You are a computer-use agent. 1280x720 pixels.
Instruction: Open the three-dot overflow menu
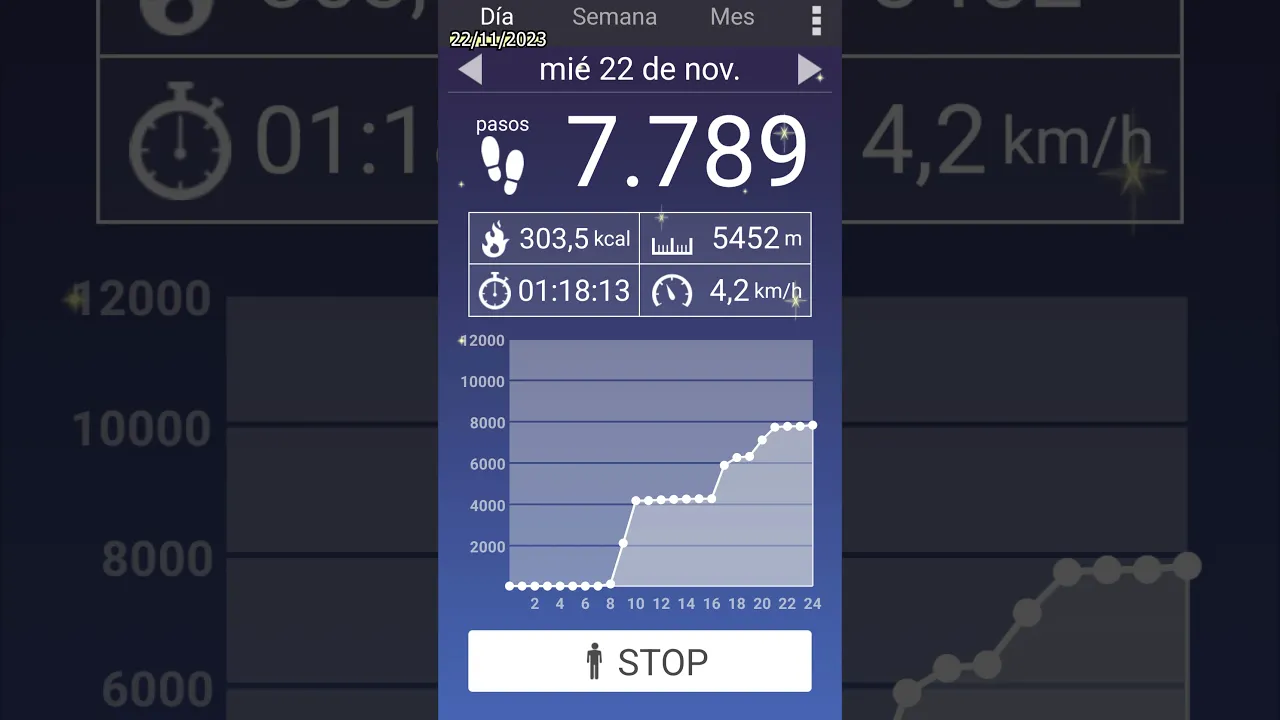pyautogui.click(x=816, y=20)
